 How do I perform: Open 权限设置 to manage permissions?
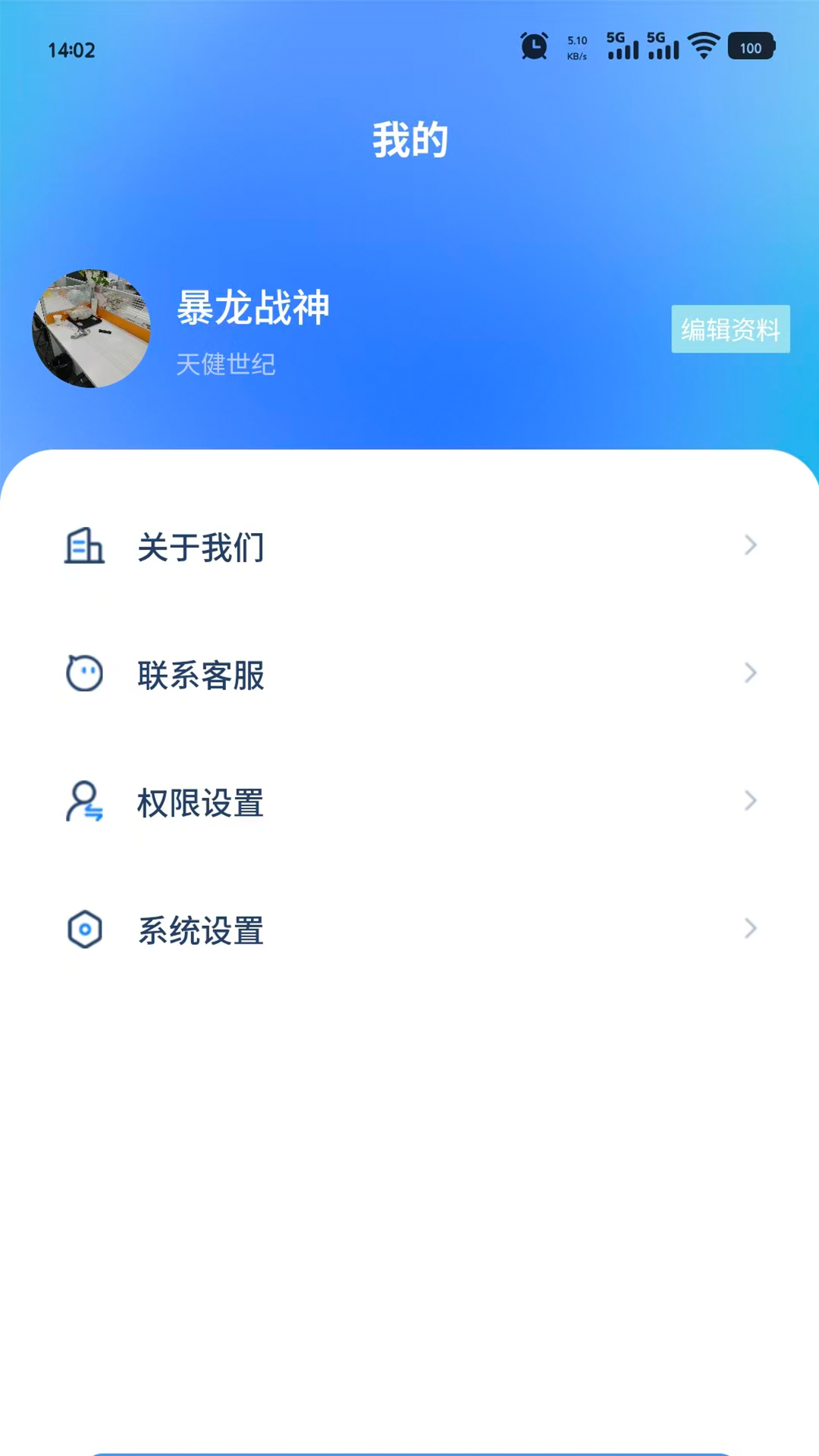(x=200, y=803)
